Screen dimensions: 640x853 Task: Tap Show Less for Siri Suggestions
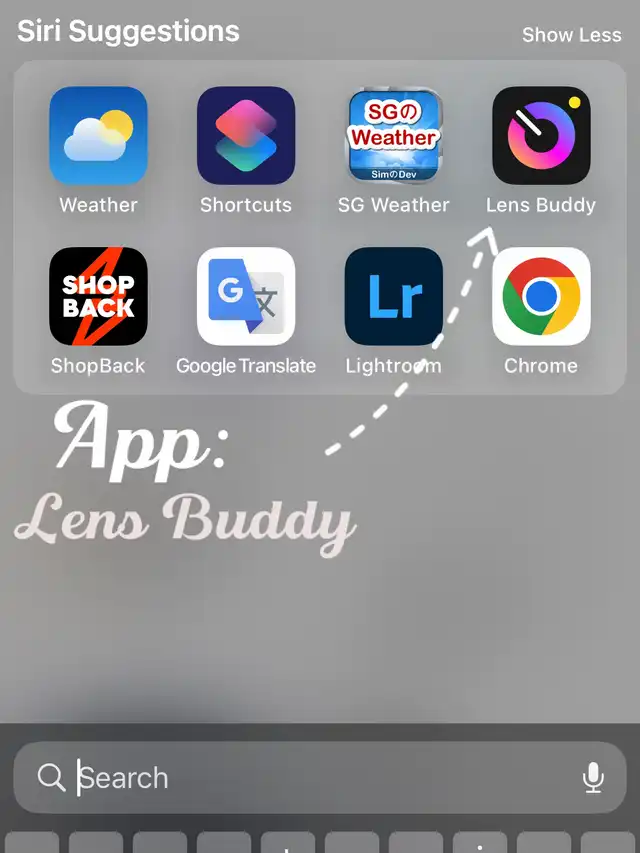(x=571, y=35)
